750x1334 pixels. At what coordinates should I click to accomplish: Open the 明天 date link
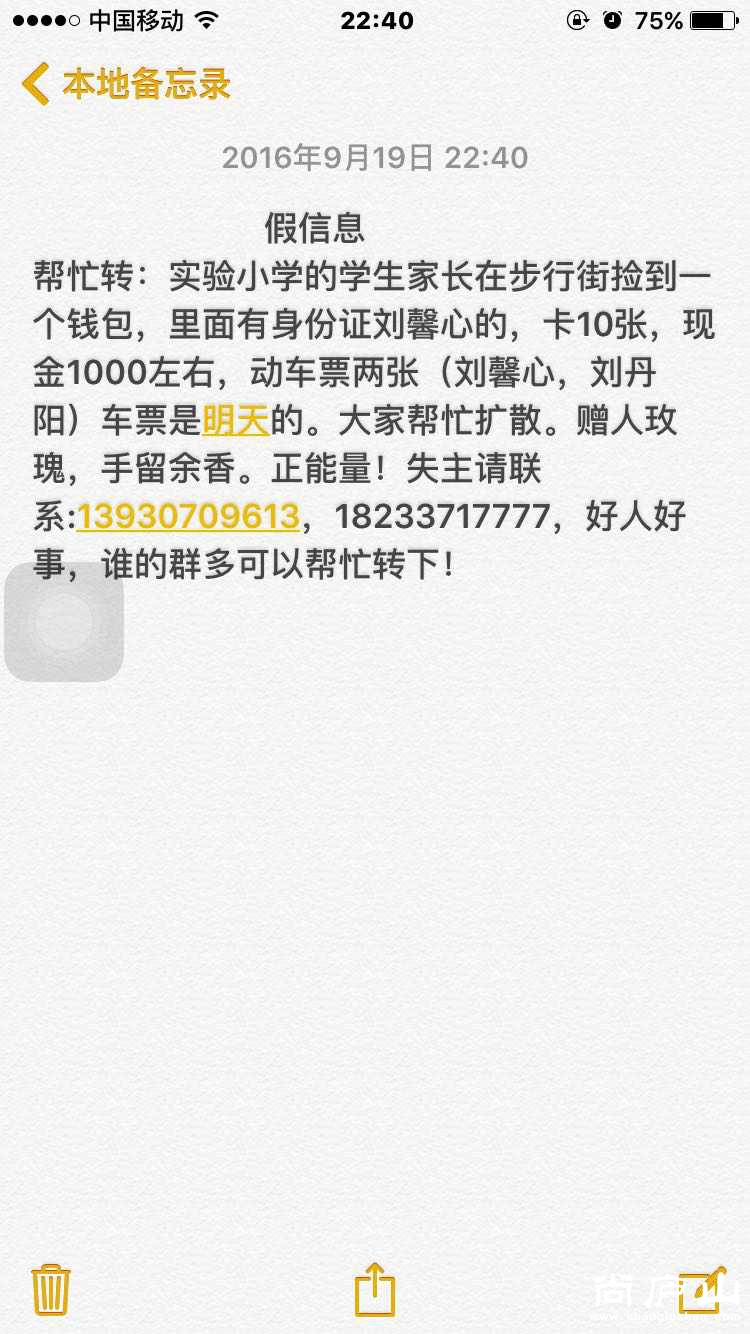click(236, 421)
